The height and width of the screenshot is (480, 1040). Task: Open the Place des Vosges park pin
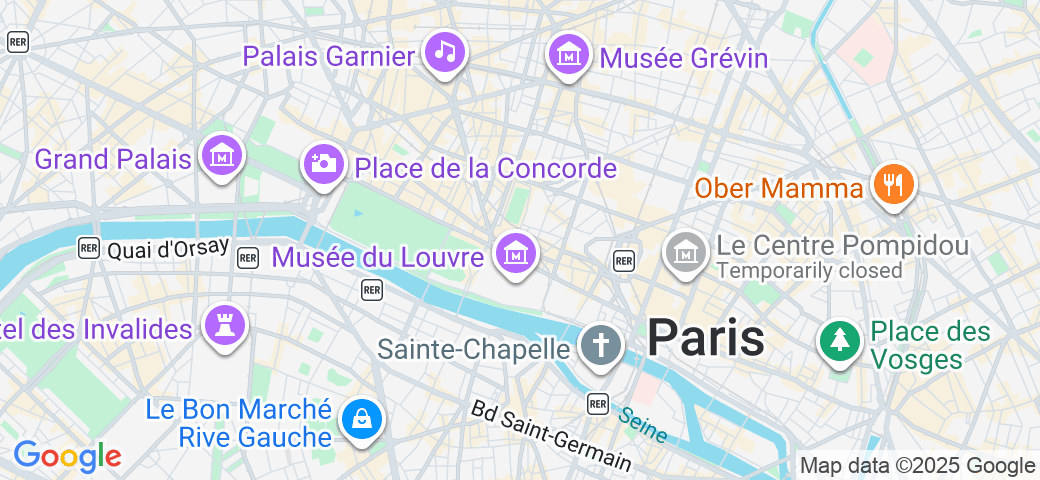click(x=840, y=342)
